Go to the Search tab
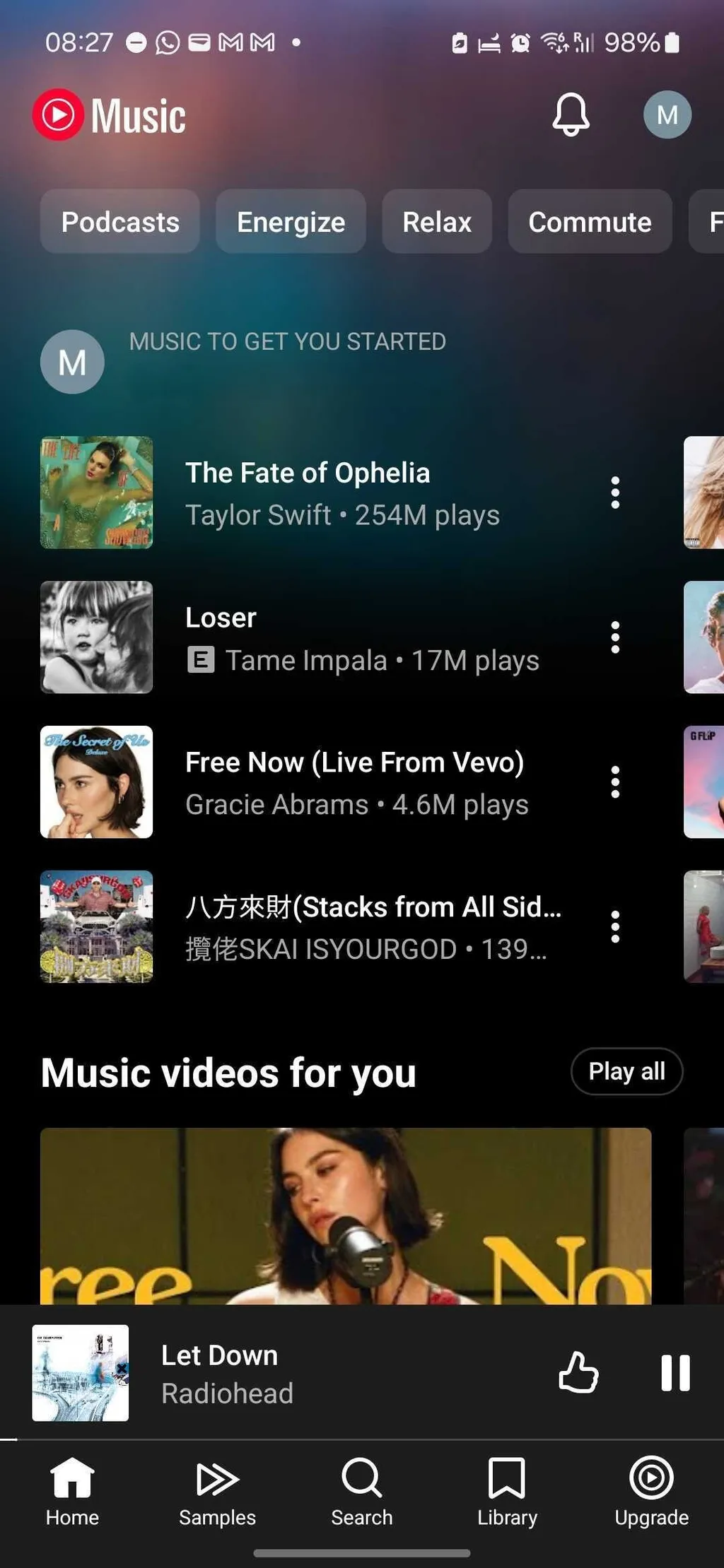The image size is (724, 1568). 362,1492
